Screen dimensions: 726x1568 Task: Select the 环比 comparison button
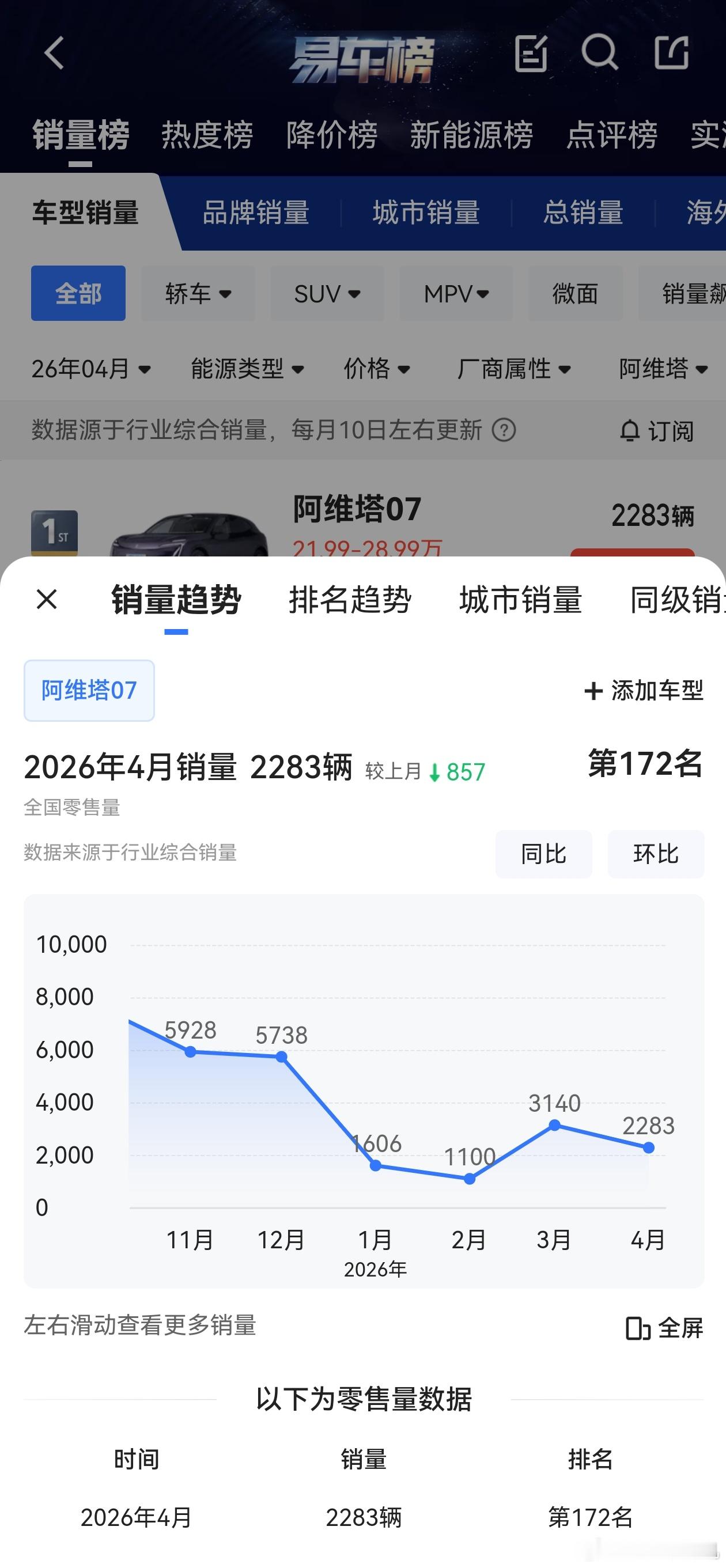pos(655,854)
